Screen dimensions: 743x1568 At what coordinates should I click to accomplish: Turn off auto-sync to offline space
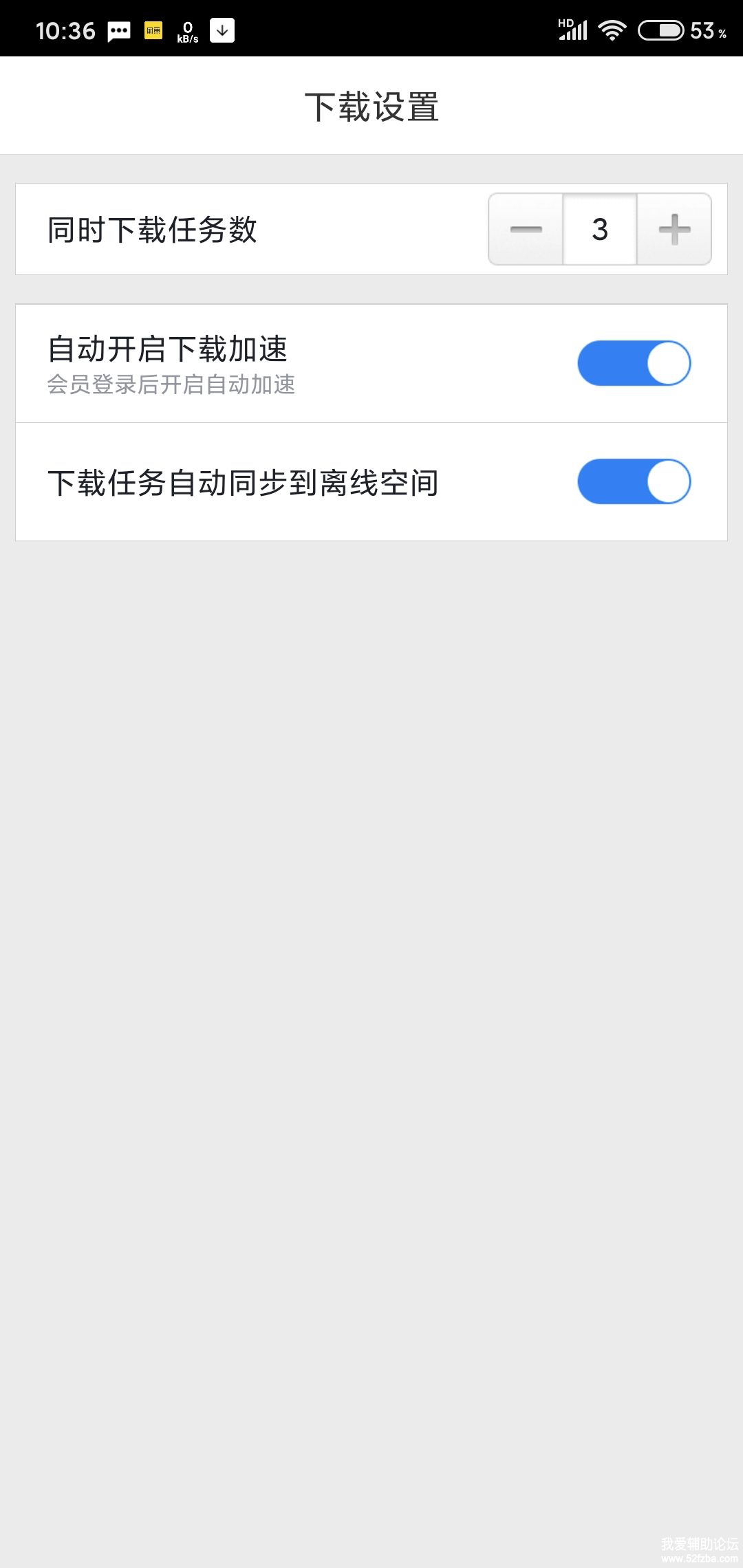(634, 481)
